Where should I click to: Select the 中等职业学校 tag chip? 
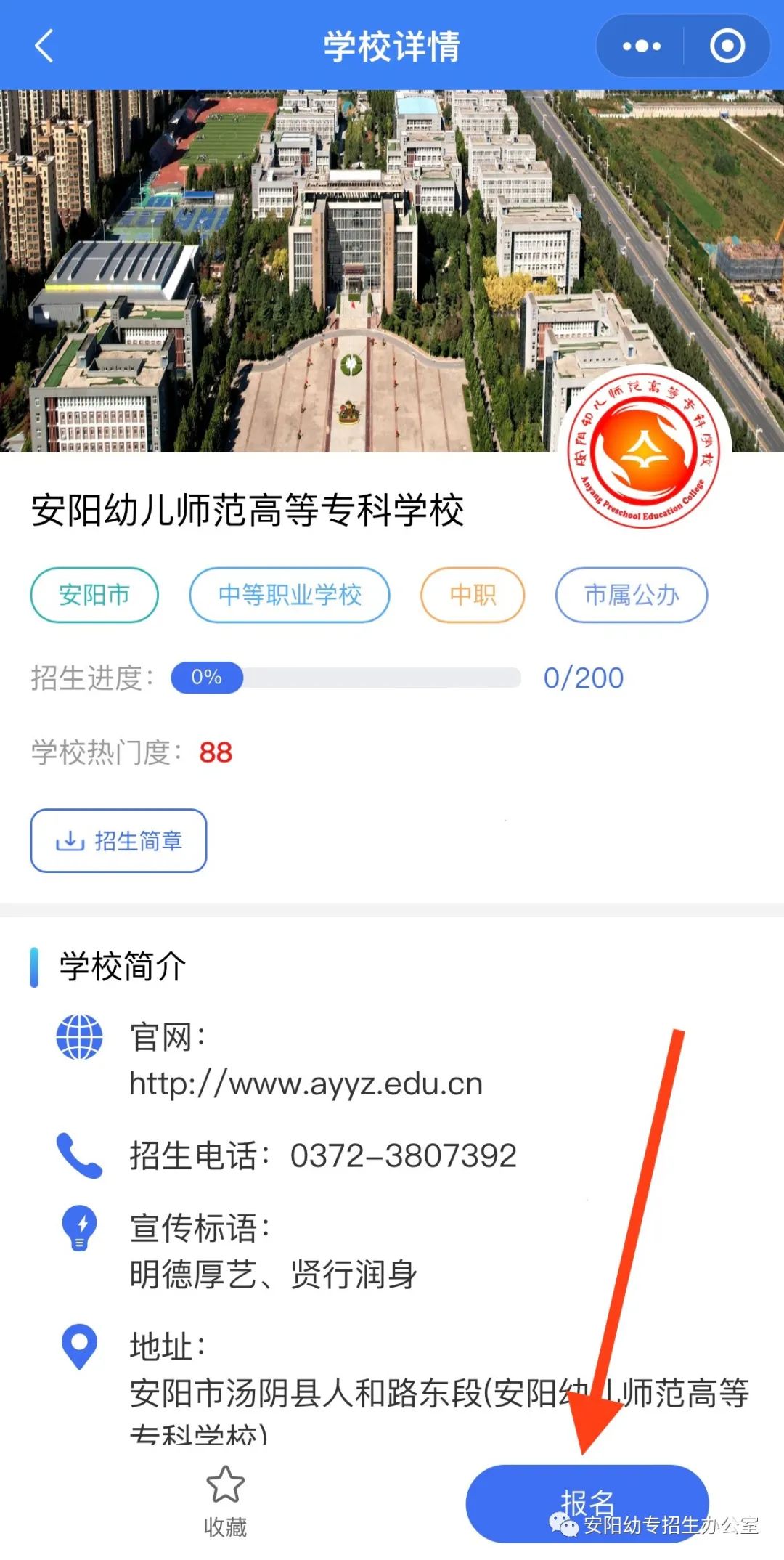[x=290, y=596]
